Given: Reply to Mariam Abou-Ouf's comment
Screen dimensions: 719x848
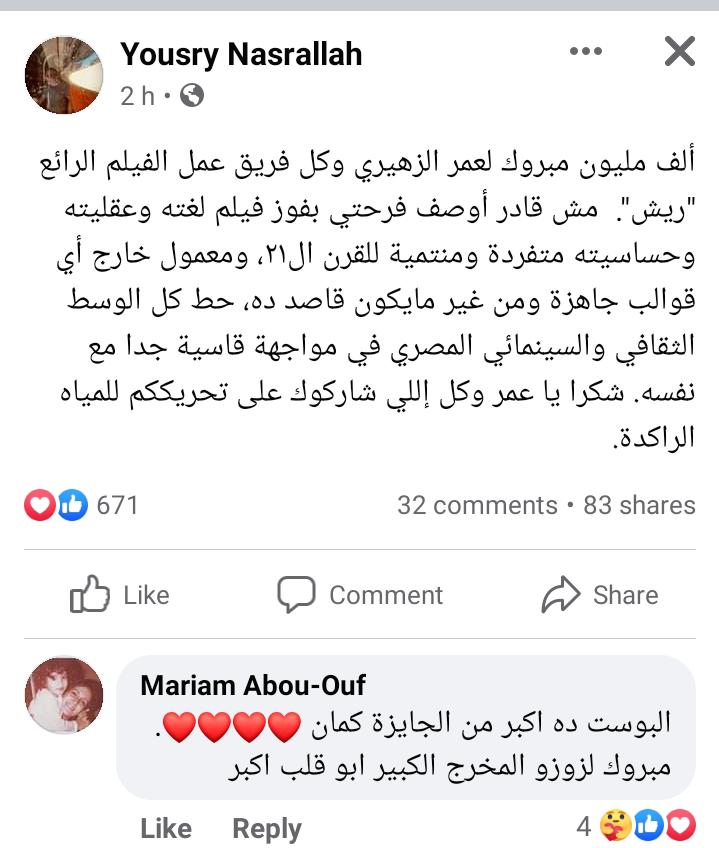Looking at the screenshot, I should click(267, 828).
